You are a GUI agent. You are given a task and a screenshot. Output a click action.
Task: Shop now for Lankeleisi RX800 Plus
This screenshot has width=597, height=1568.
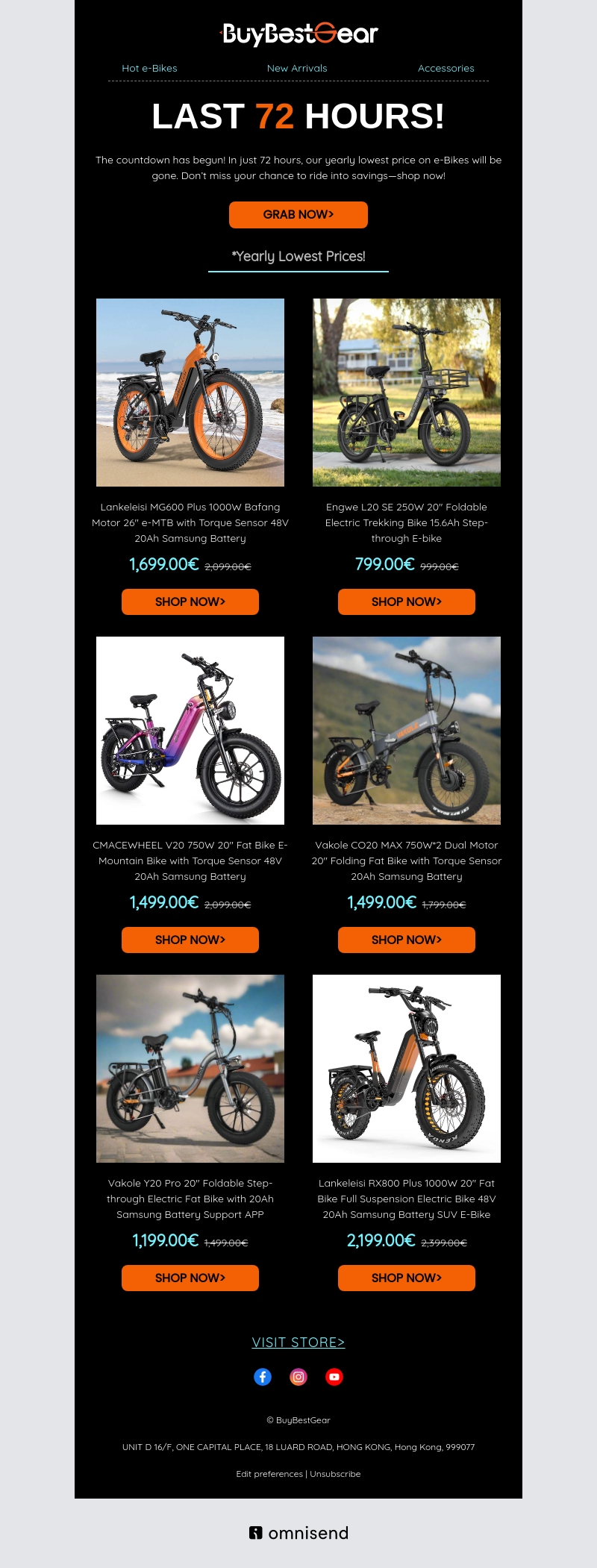point(407,1278)
